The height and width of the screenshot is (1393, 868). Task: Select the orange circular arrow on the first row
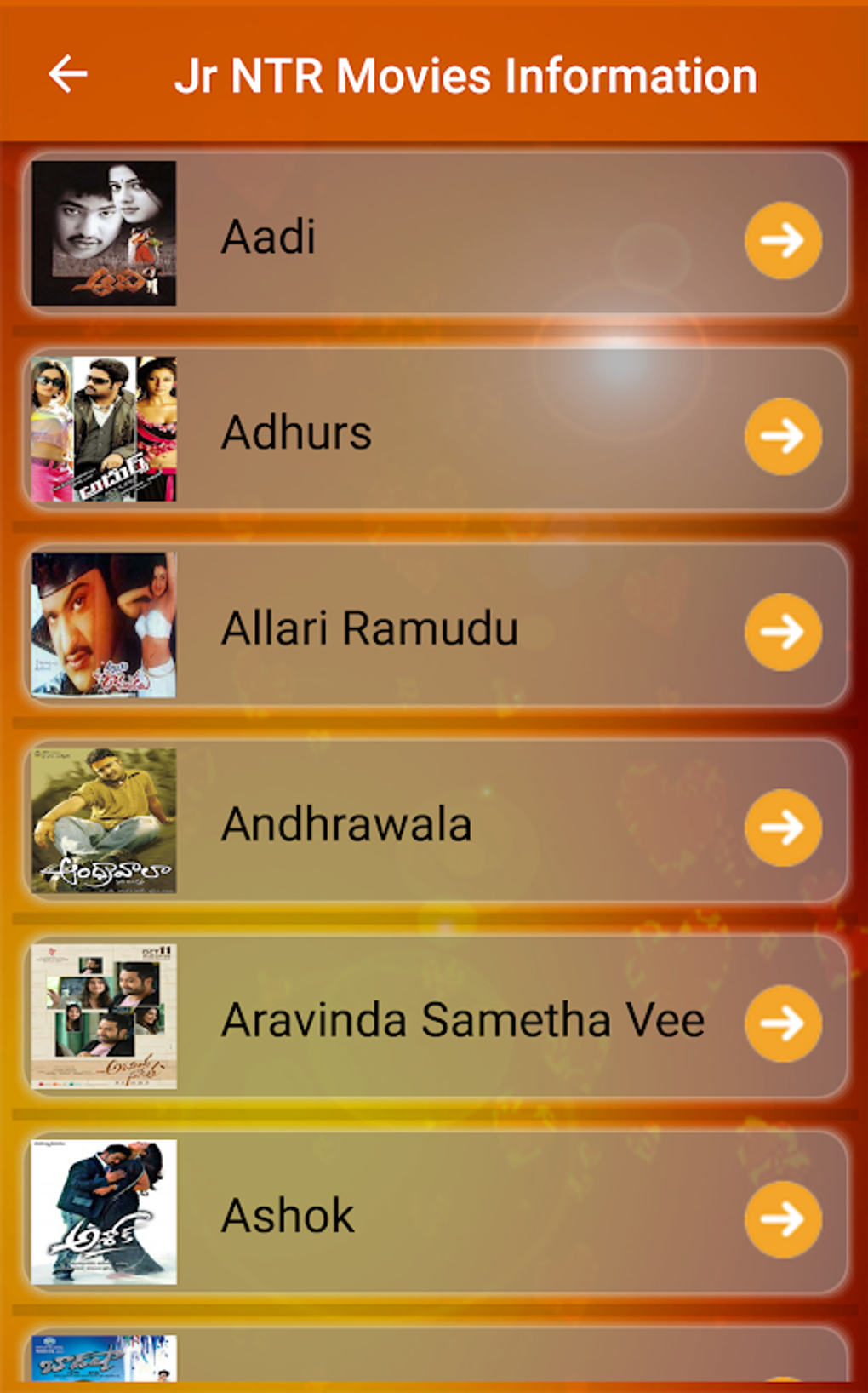pos(782,239)
